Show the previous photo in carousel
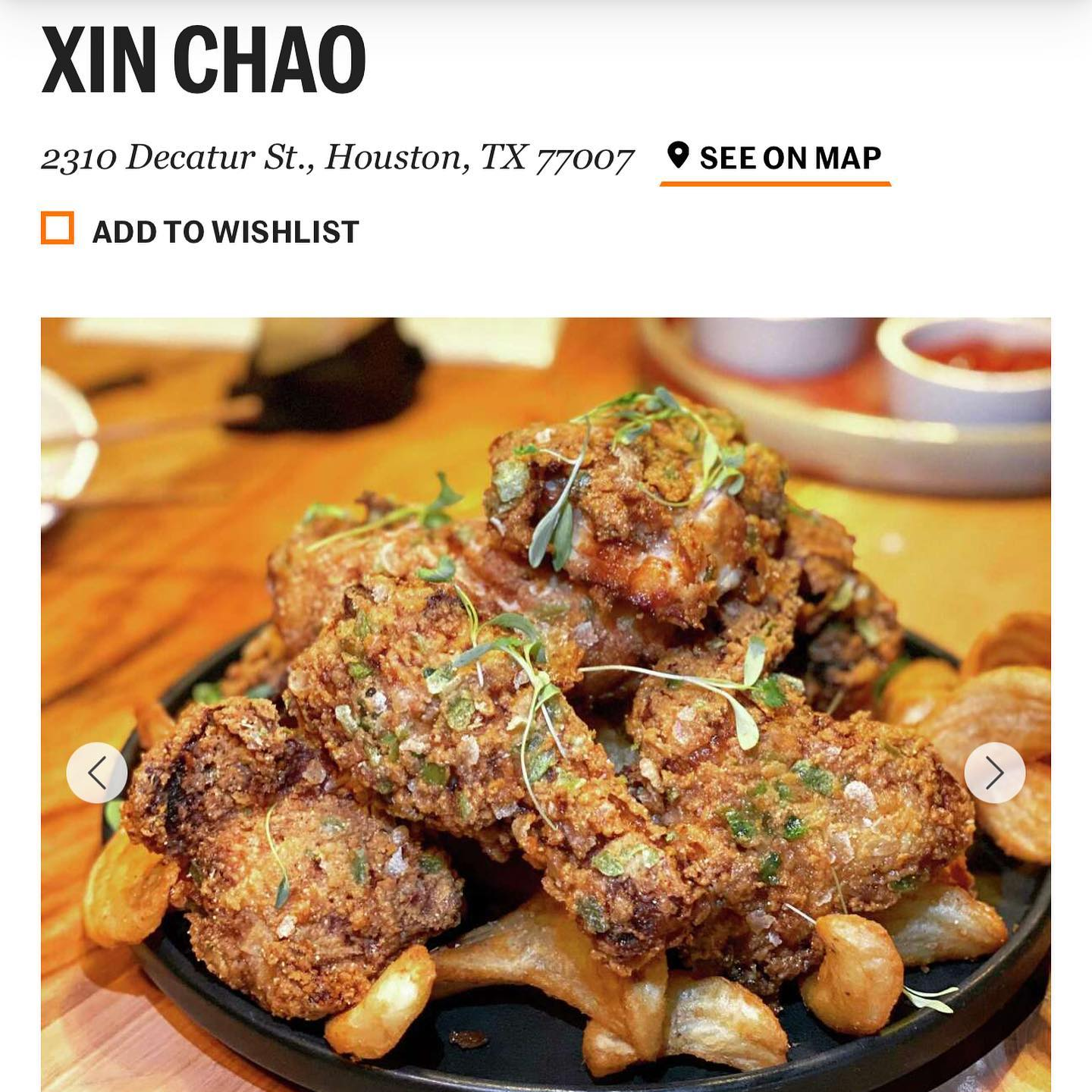Viewport: 1092px width, 1092px height. (97, 773)
